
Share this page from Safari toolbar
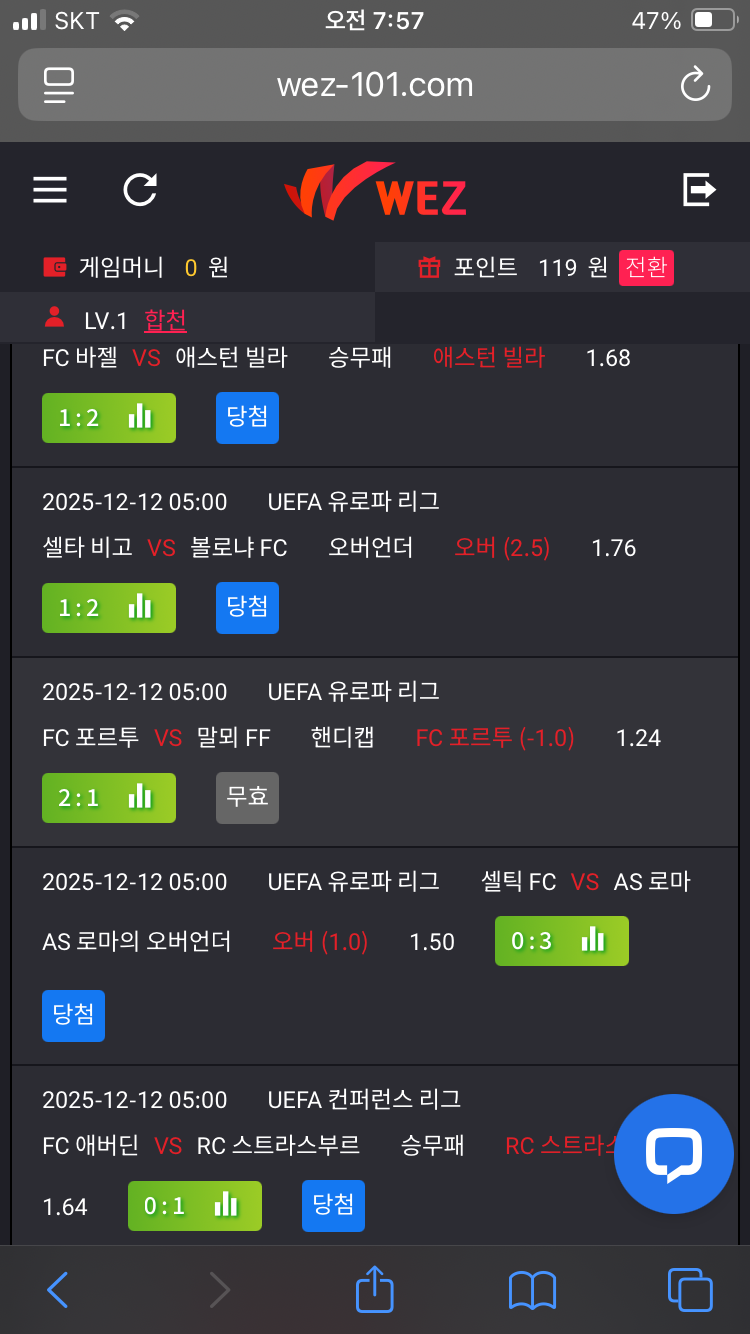375,1290
